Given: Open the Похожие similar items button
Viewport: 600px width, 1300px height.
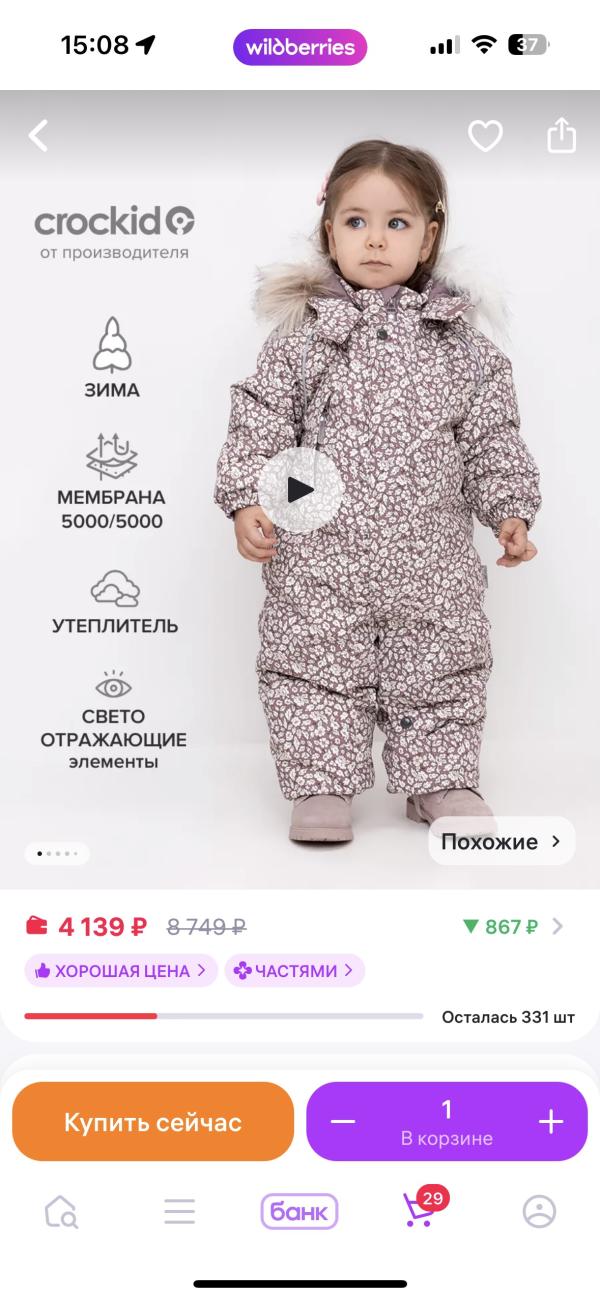Looking at the screenshot, I should pyautogui.click(x=502, y=841).
